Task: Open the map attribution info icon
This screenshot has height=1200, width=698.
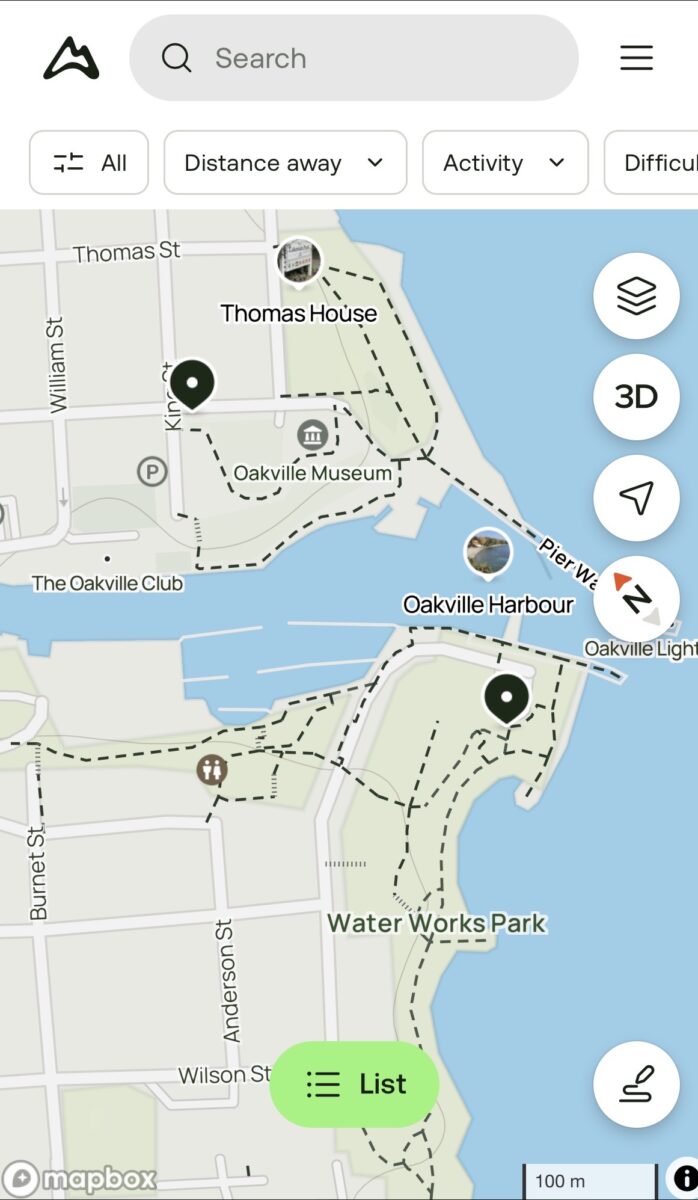Action: [x=684, y=1179]
